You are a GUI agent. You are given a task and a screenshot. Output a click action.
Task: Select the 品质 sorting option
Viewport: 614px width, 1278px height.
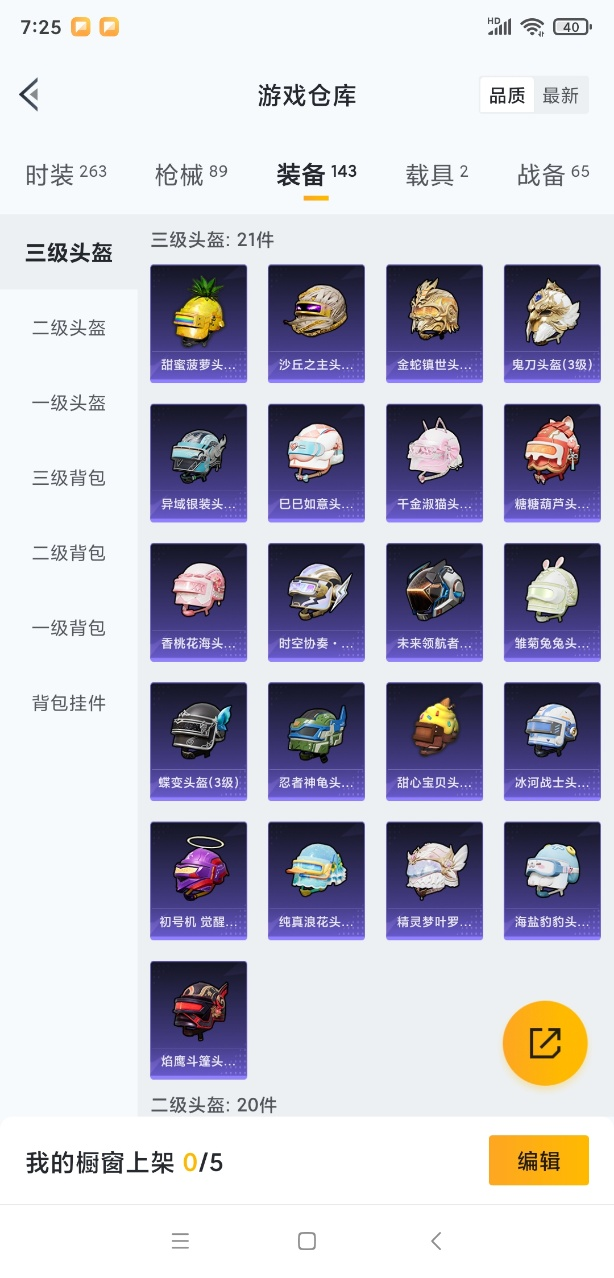pos(507,96)
